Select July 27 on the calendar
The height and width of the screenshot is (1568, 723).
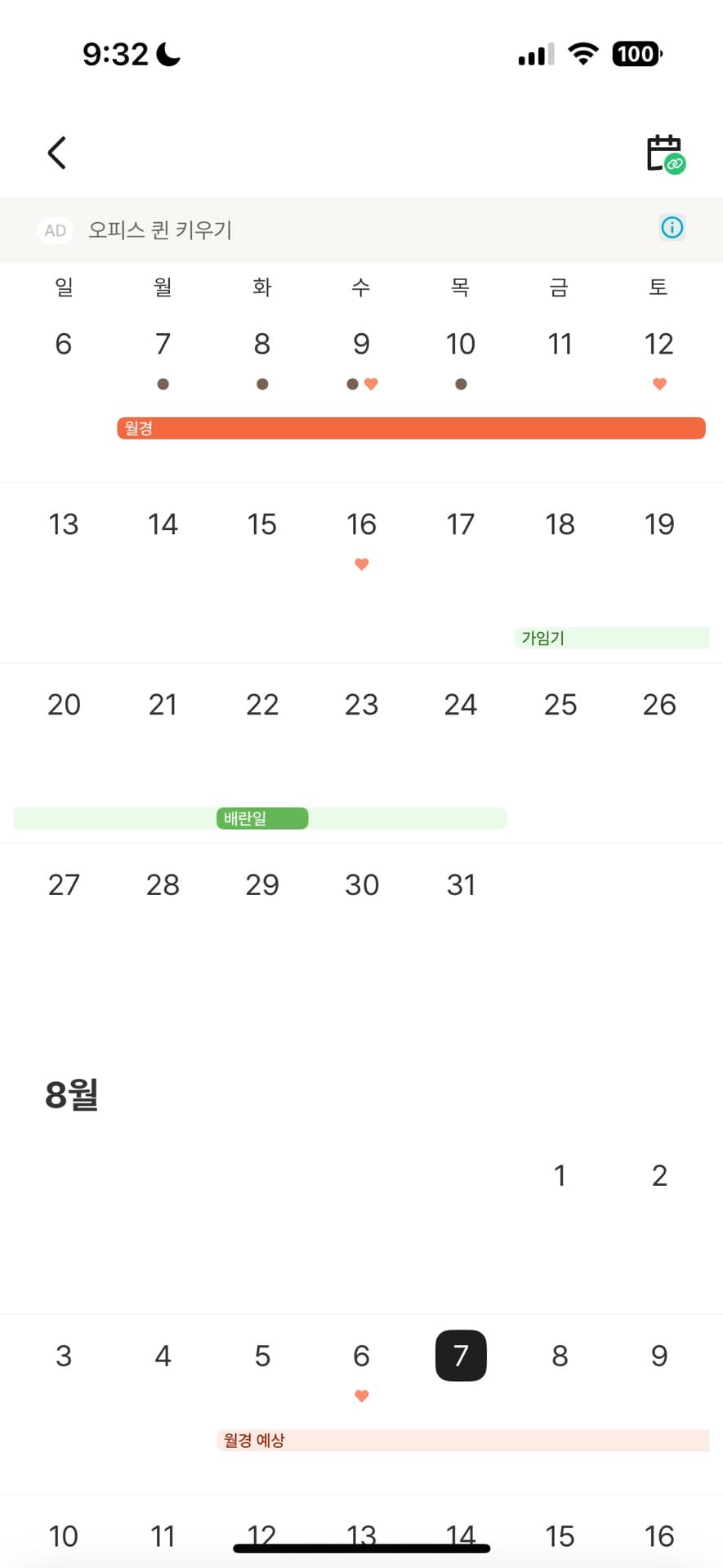coord(64,885)
